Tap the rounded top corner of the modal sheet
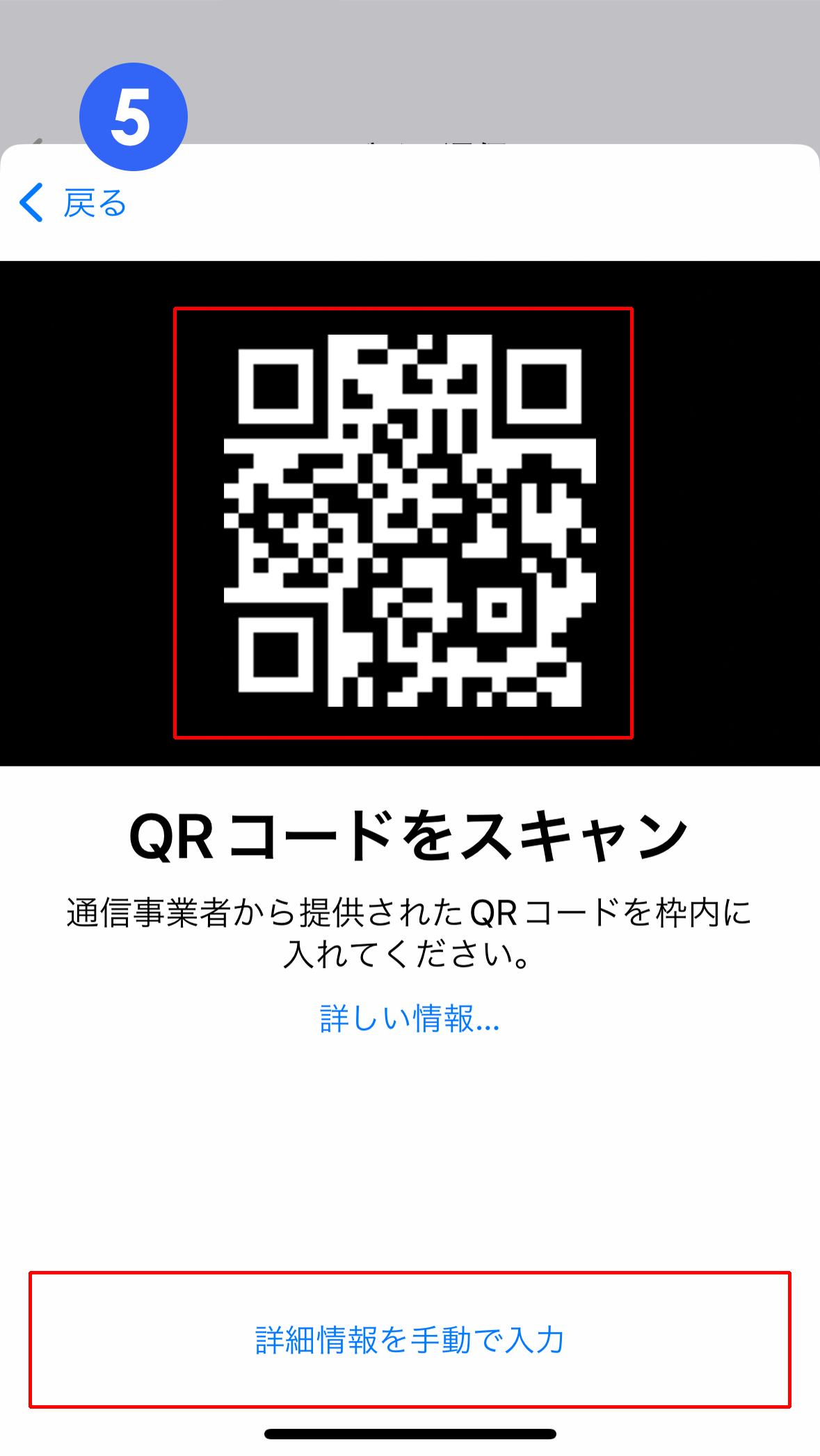 [x=14, y=153]
